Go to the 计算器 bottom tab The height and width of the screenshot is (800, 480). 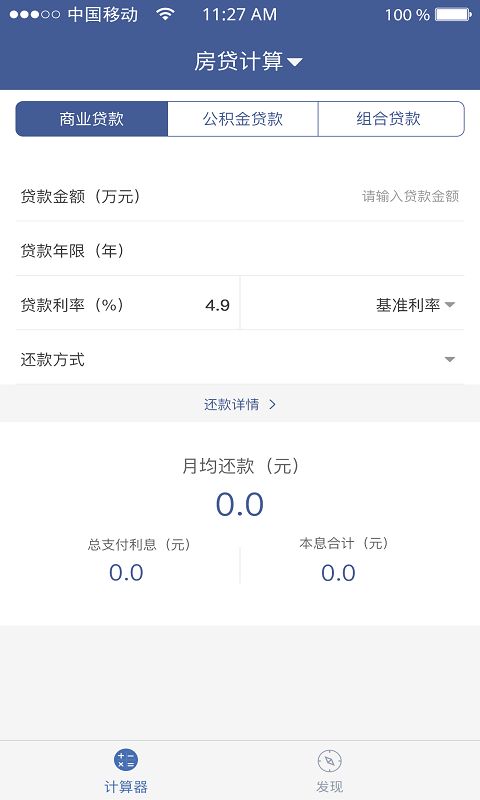tap(125, 770)
